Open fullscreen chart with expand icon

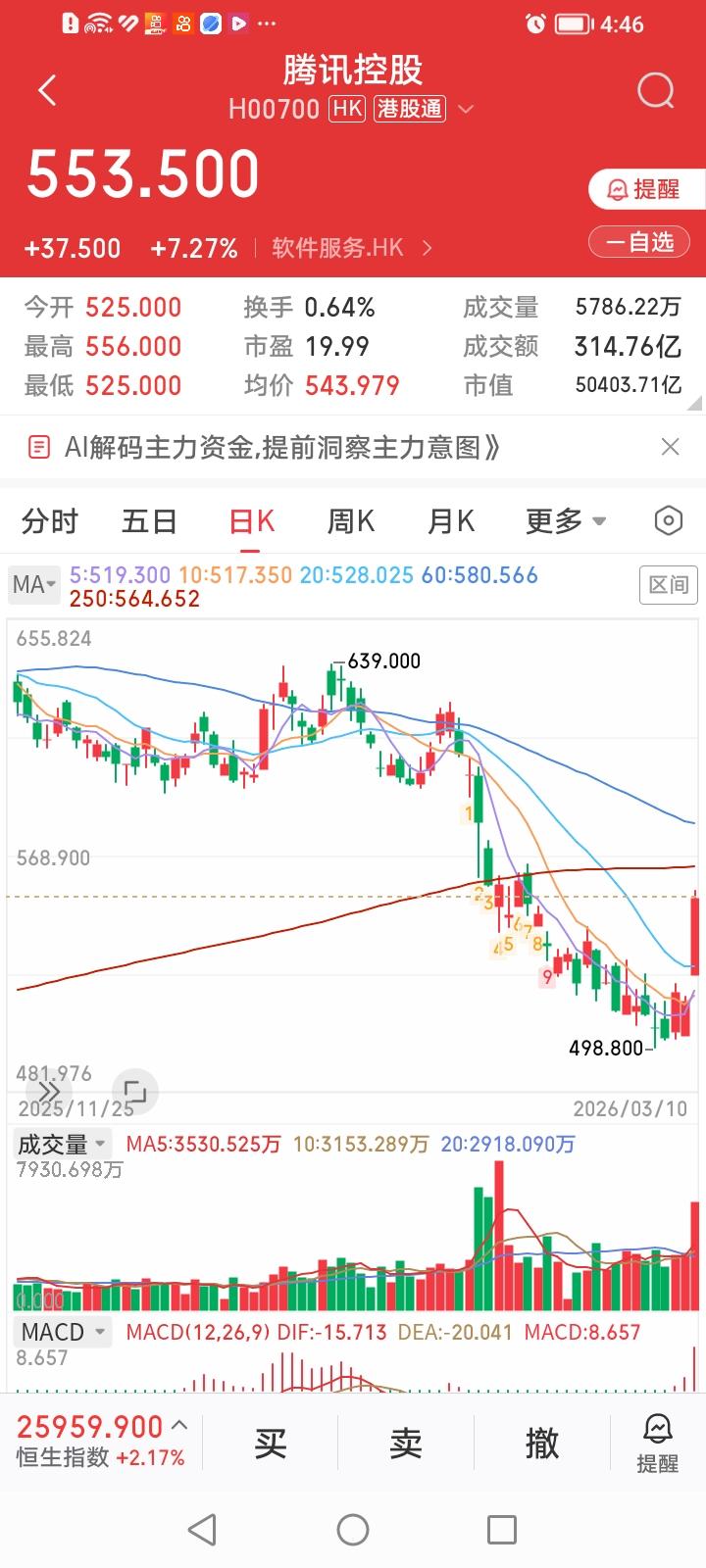click(x=135, y=1092)
